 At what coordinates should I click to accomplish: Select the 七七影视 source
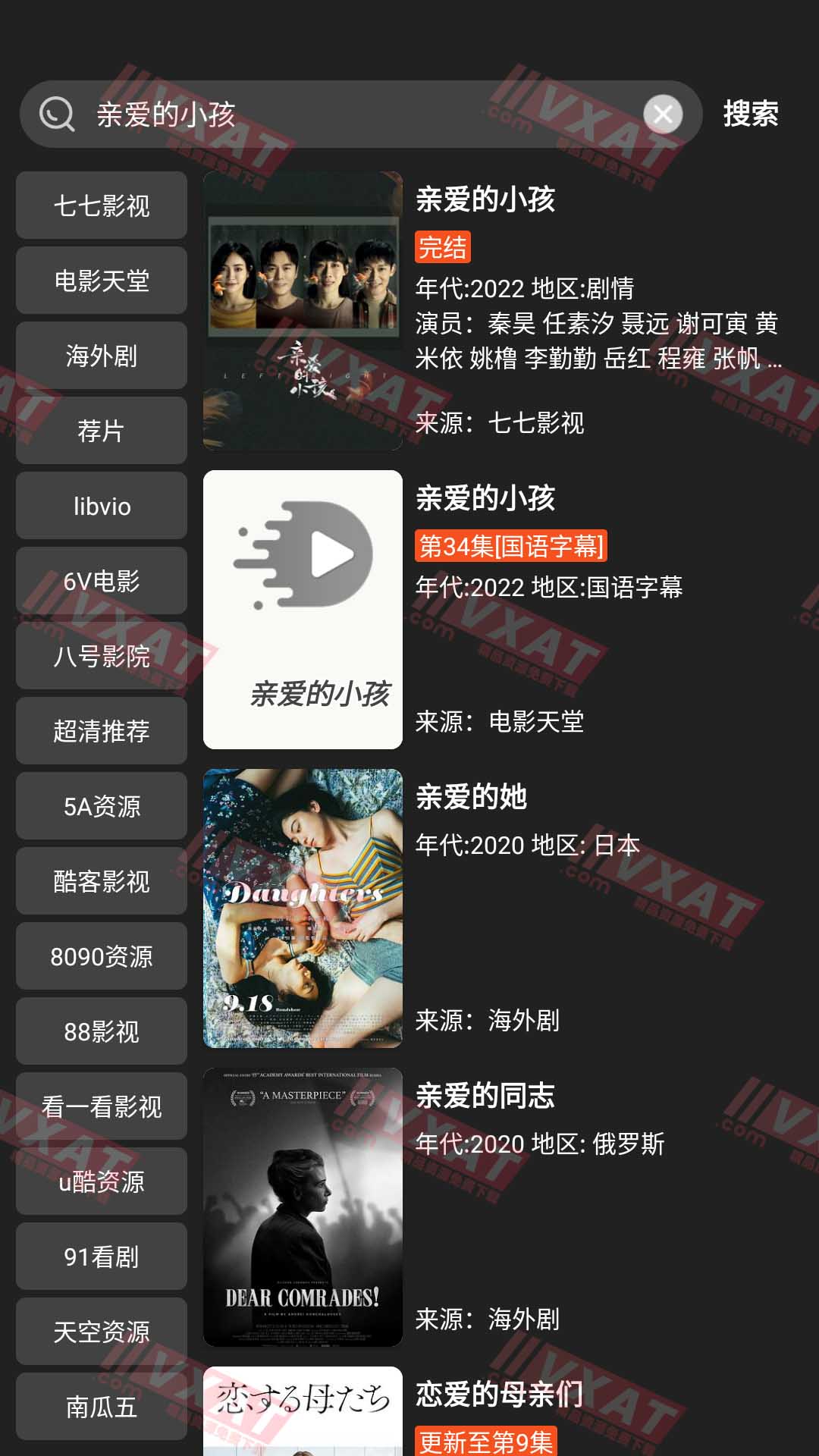coord(102,206)
